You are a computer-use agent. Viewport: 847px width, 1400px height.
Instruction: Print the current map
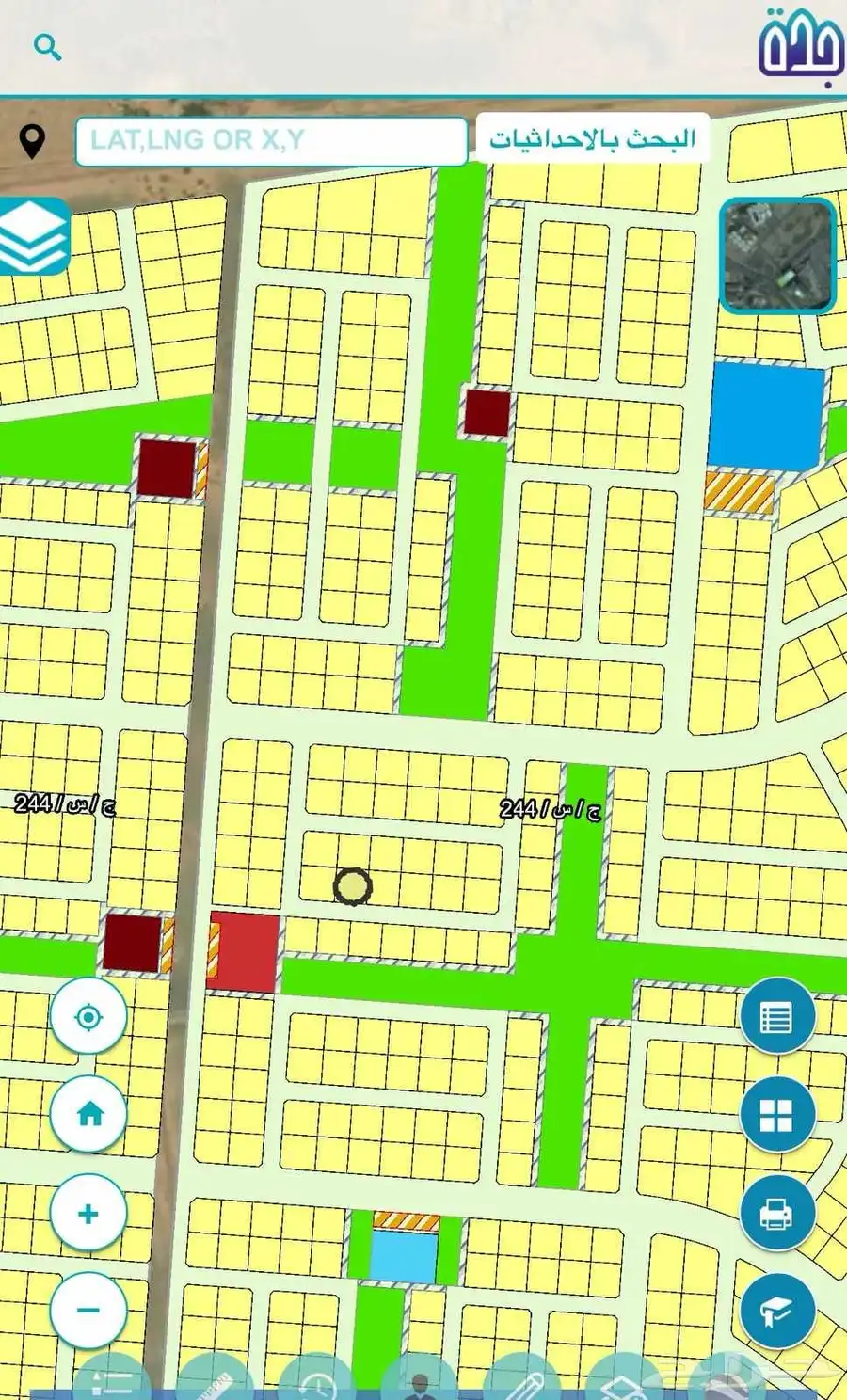coord(777,1214)
